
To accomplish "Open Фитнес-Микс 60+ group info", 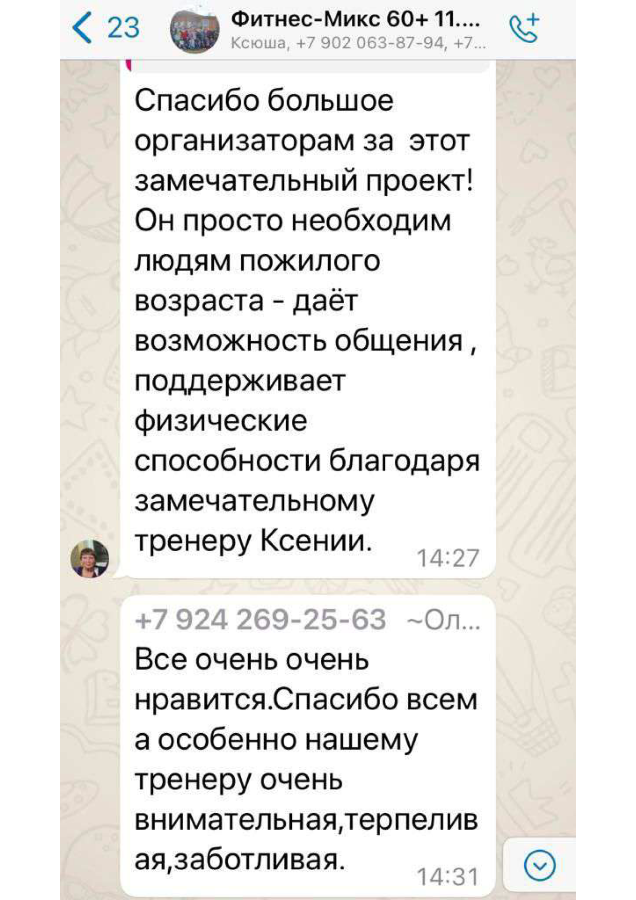I will click(355, 28).
